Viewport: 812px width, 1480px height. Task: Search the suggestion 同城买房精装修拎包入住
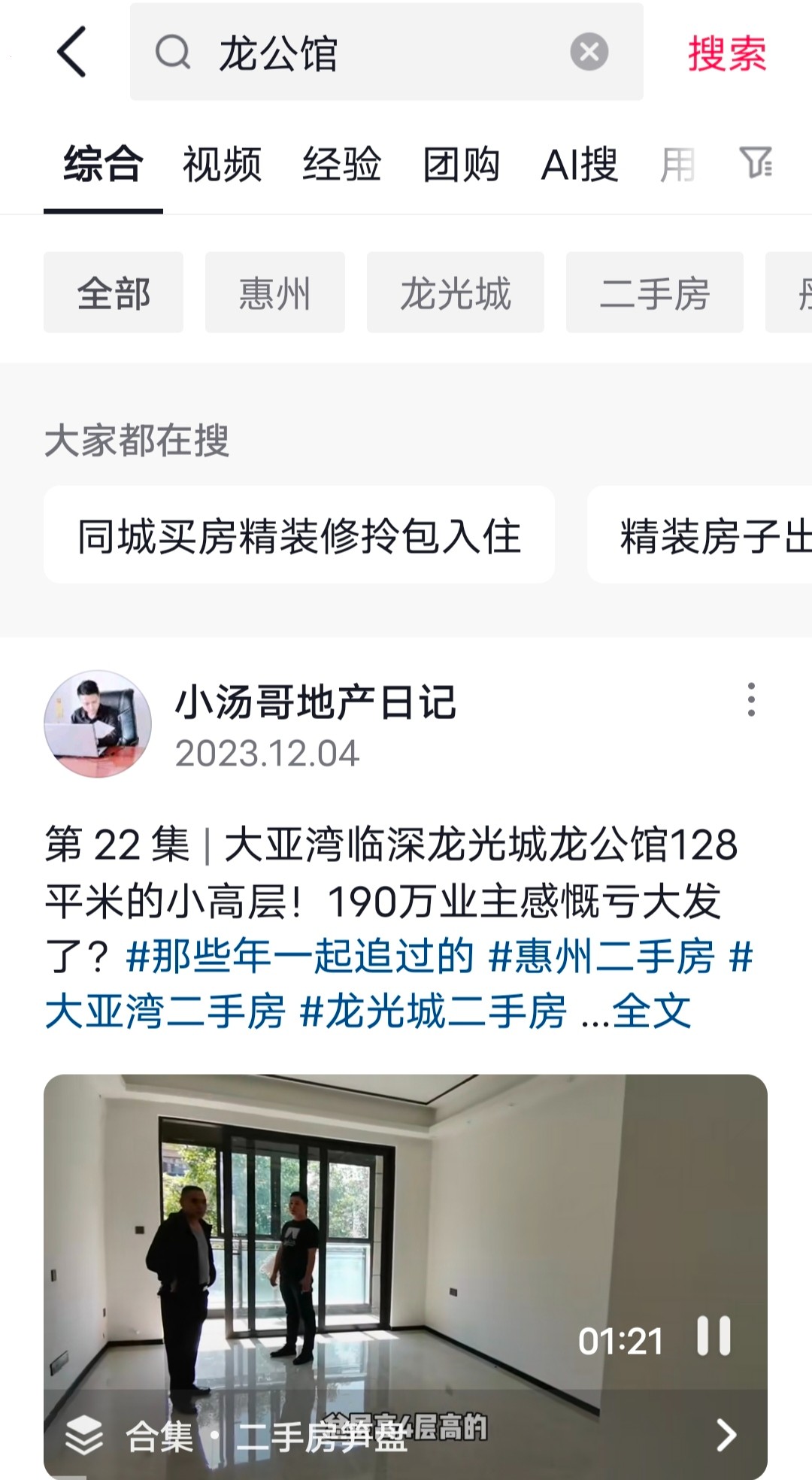[x=299, y=535]
